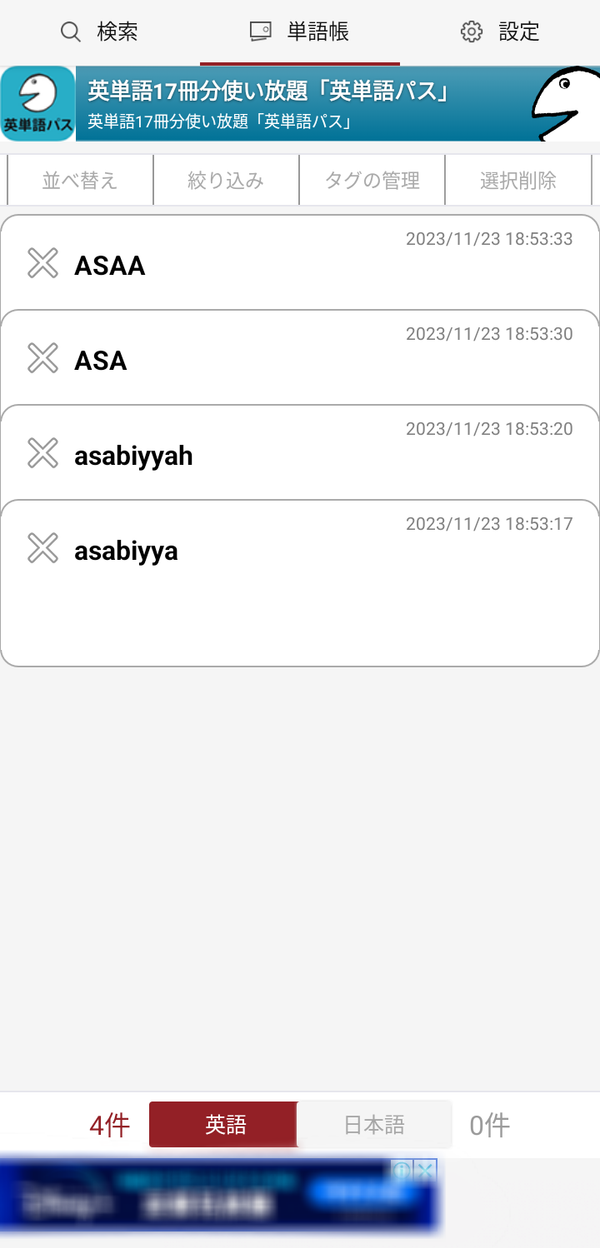Open the ASA word card

(300, 358)
